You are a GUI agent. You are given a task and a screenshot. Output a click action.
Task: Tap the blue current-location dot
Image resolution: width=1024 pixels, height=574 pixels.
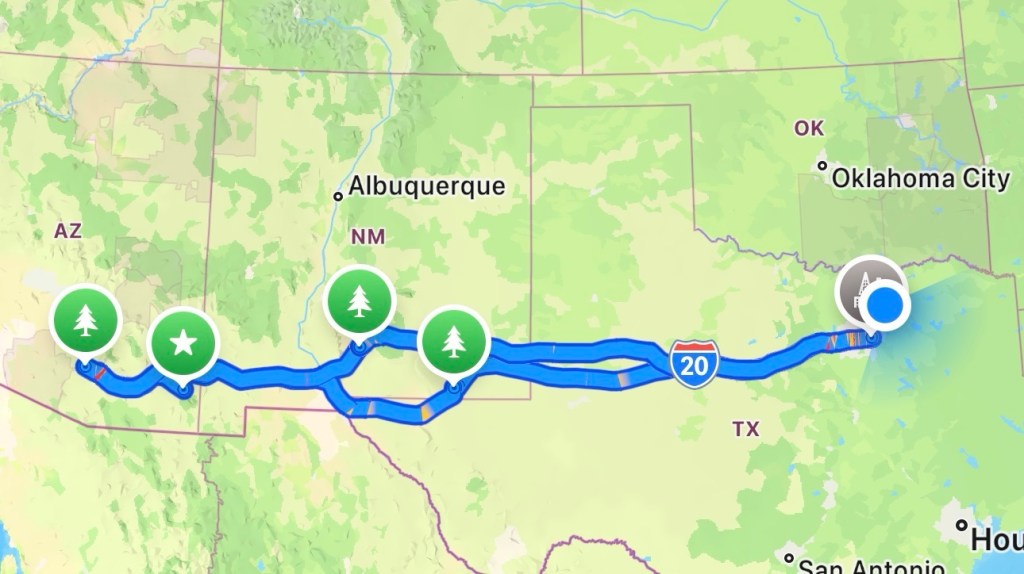click(885, 307)
